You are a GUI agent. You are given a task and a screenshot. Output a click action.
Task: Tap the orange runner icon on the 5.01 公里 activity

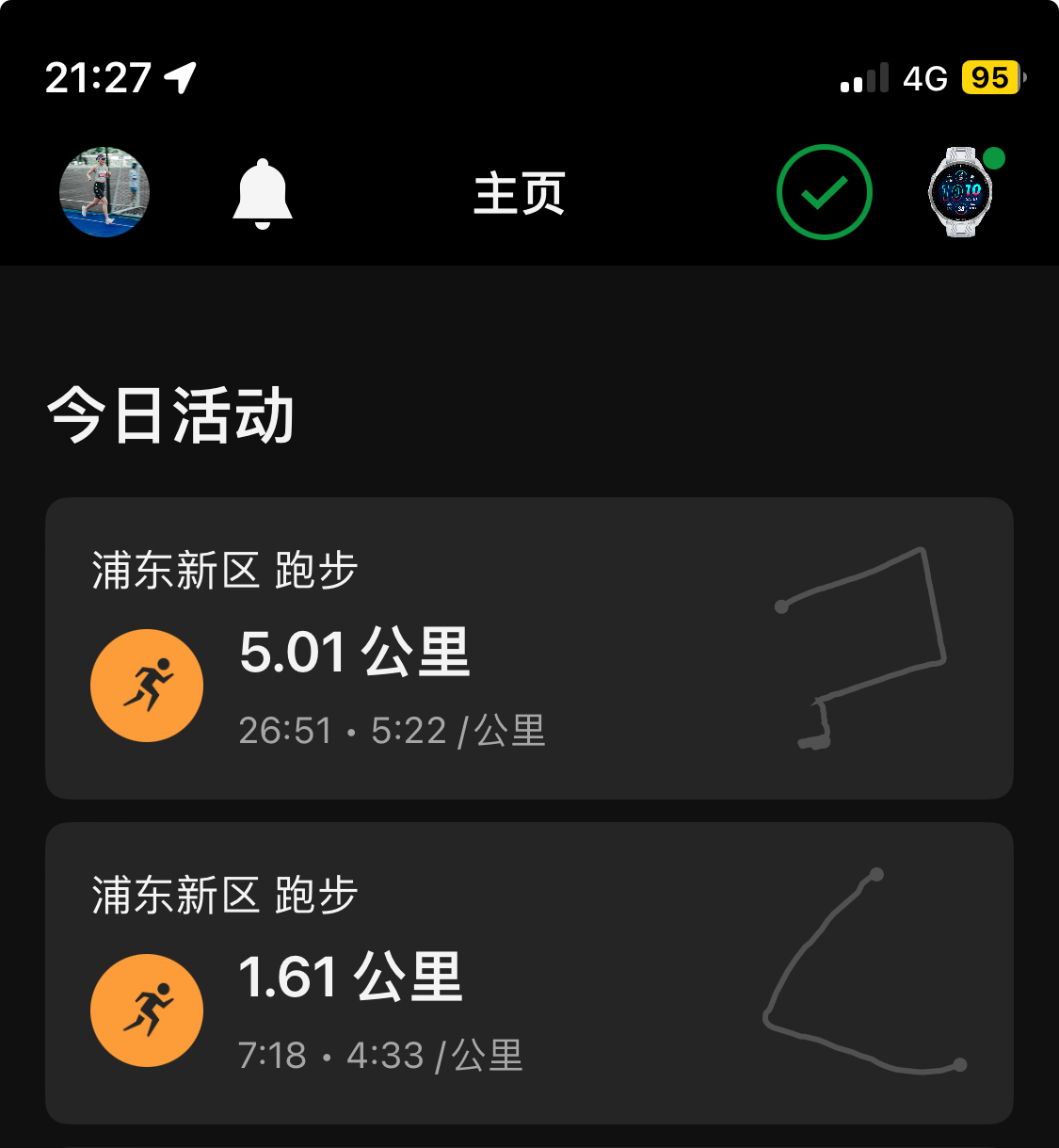(146, 686)
